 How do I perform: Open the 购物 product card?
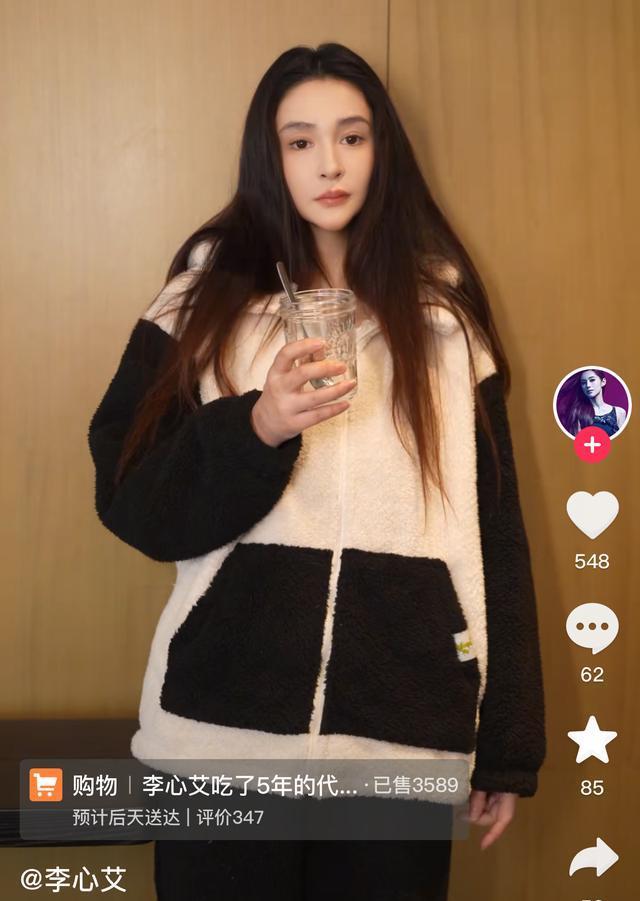coord(245,799)
